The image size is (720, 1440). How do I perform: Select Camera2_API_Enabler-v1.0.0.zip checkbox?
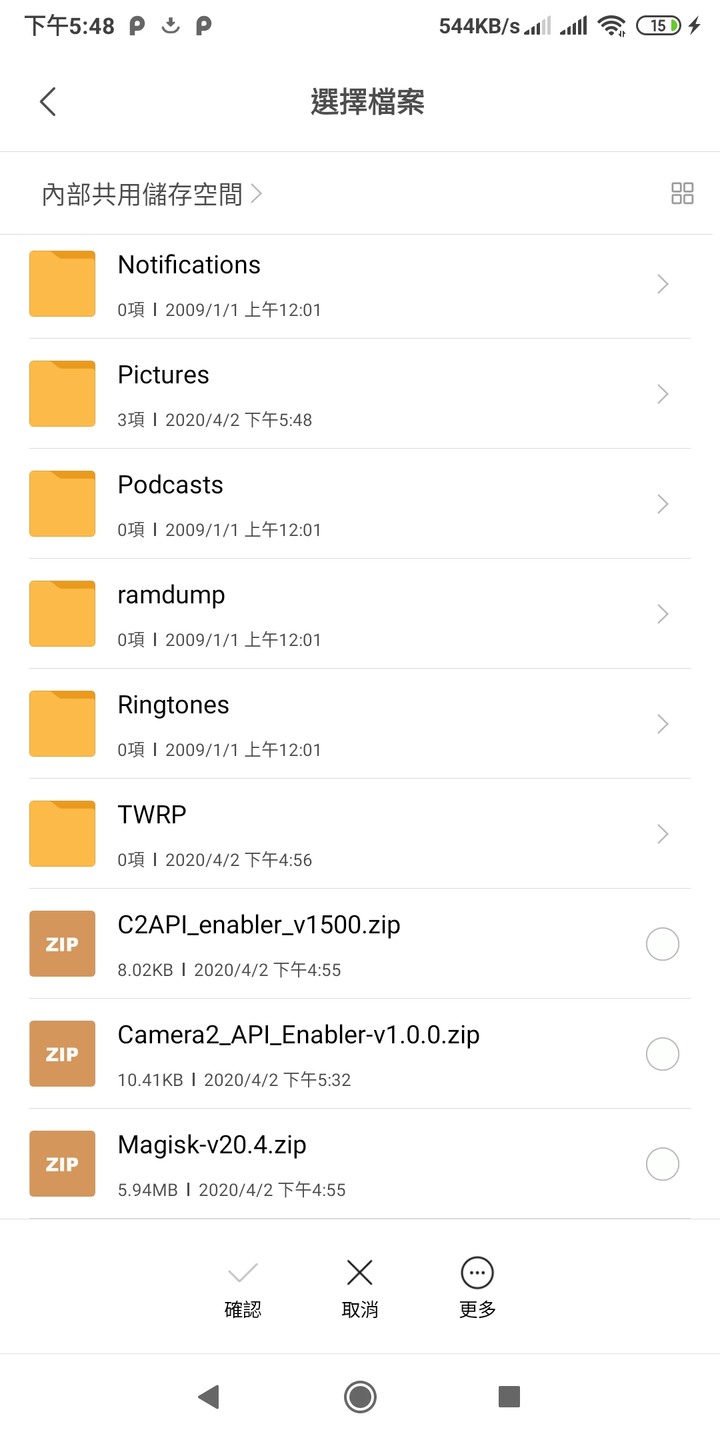[x=662, y=1053]
